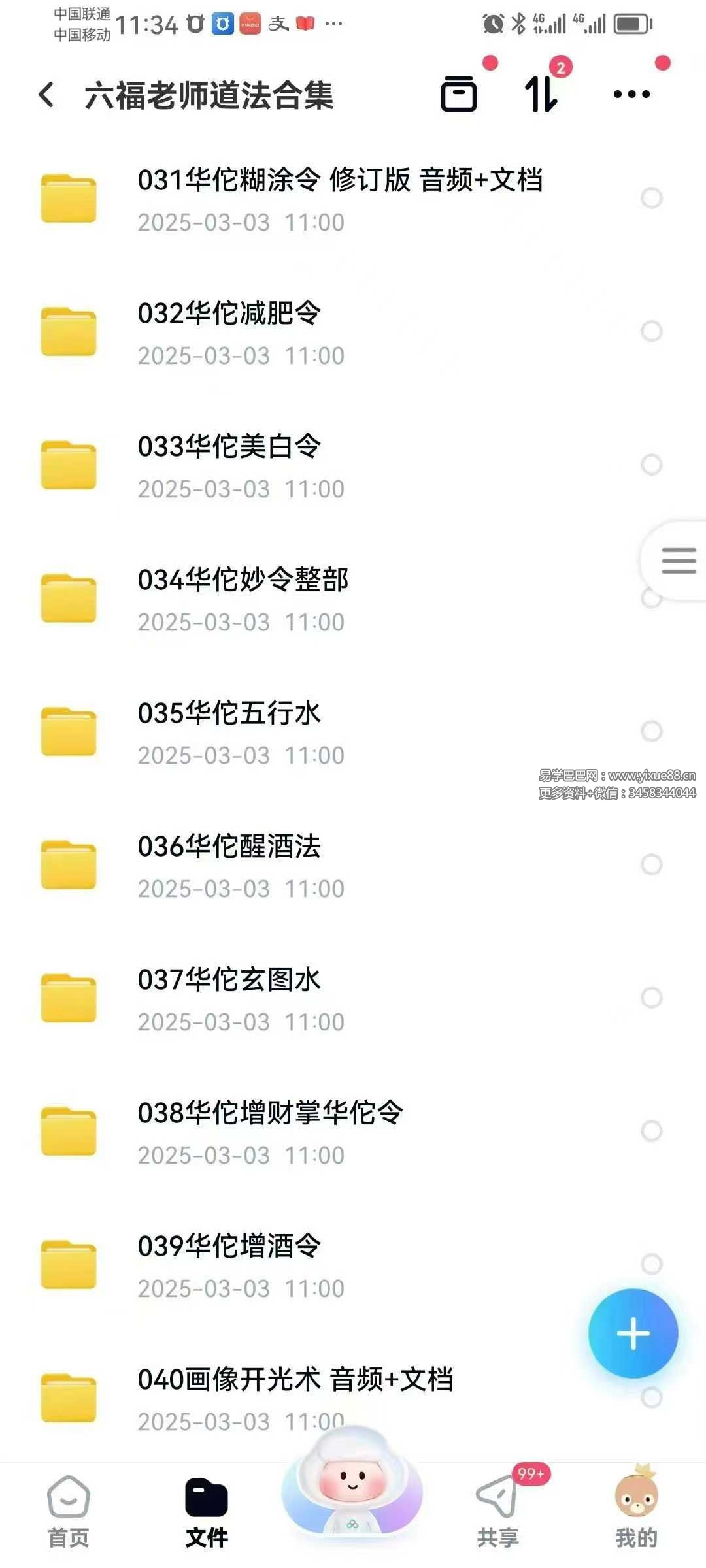Tick the circle for 037华佗玄图水
The image size is (706, 1568).
[x=652, y=998]
